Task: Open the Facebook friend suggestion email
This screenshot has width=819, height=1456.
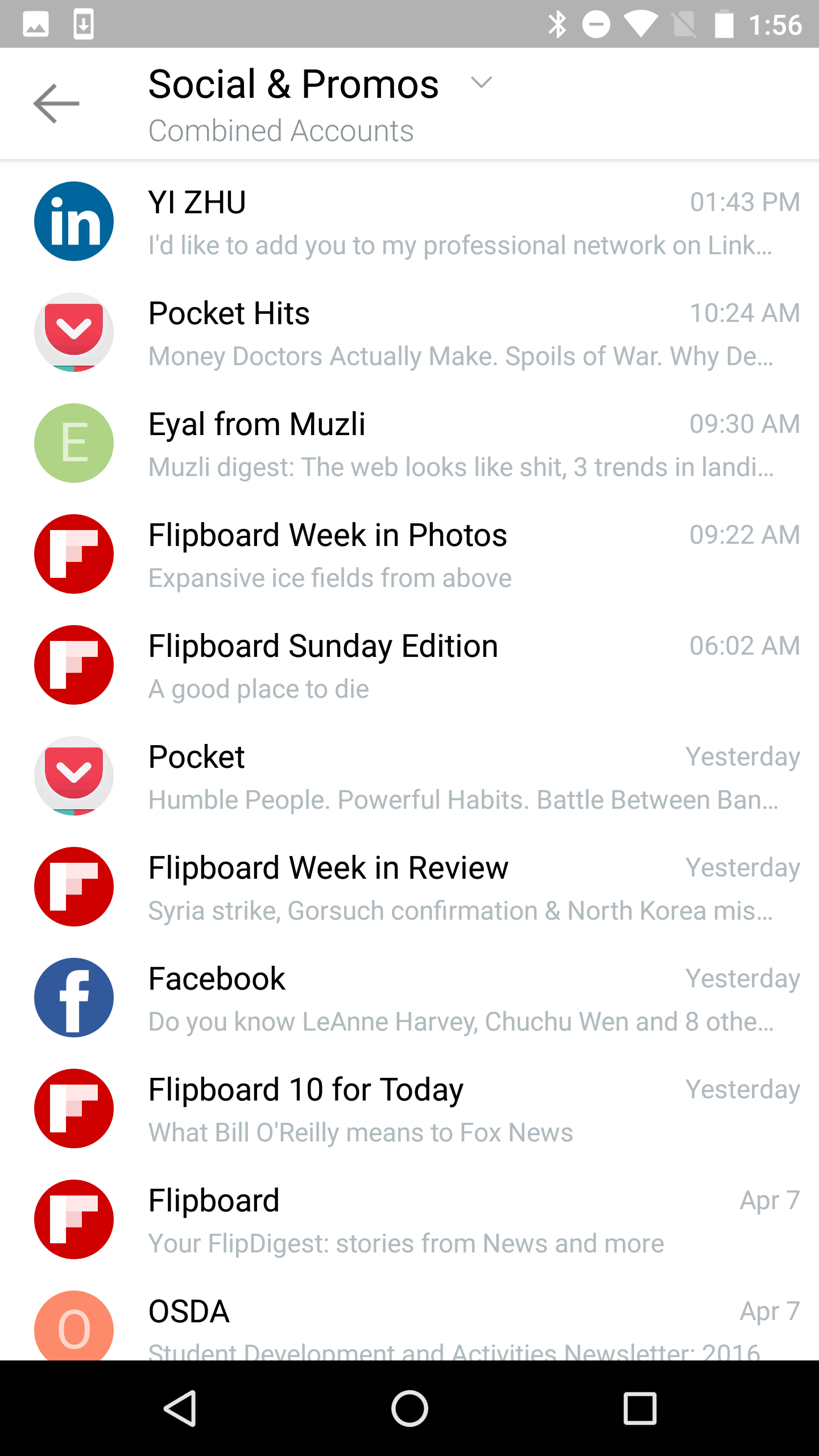Action: coord(409,998)
